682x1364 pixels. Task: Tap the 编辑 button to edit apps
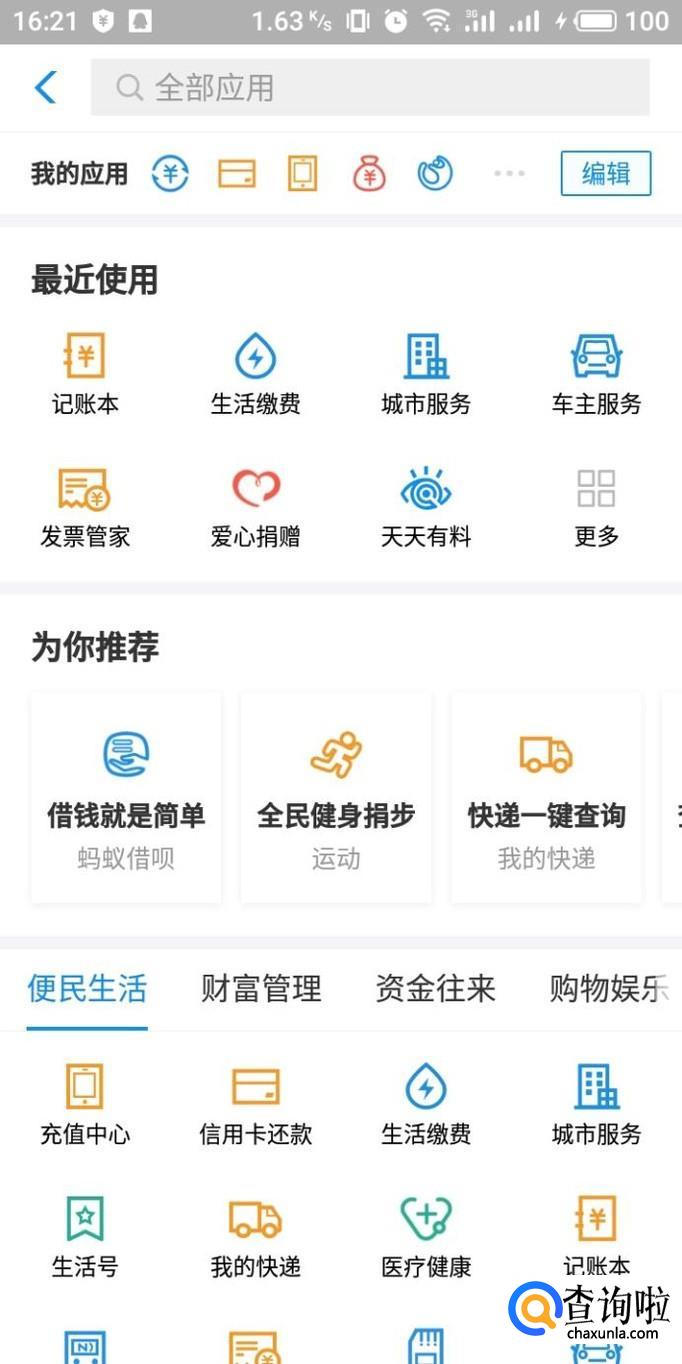click(x=605, y=174)
